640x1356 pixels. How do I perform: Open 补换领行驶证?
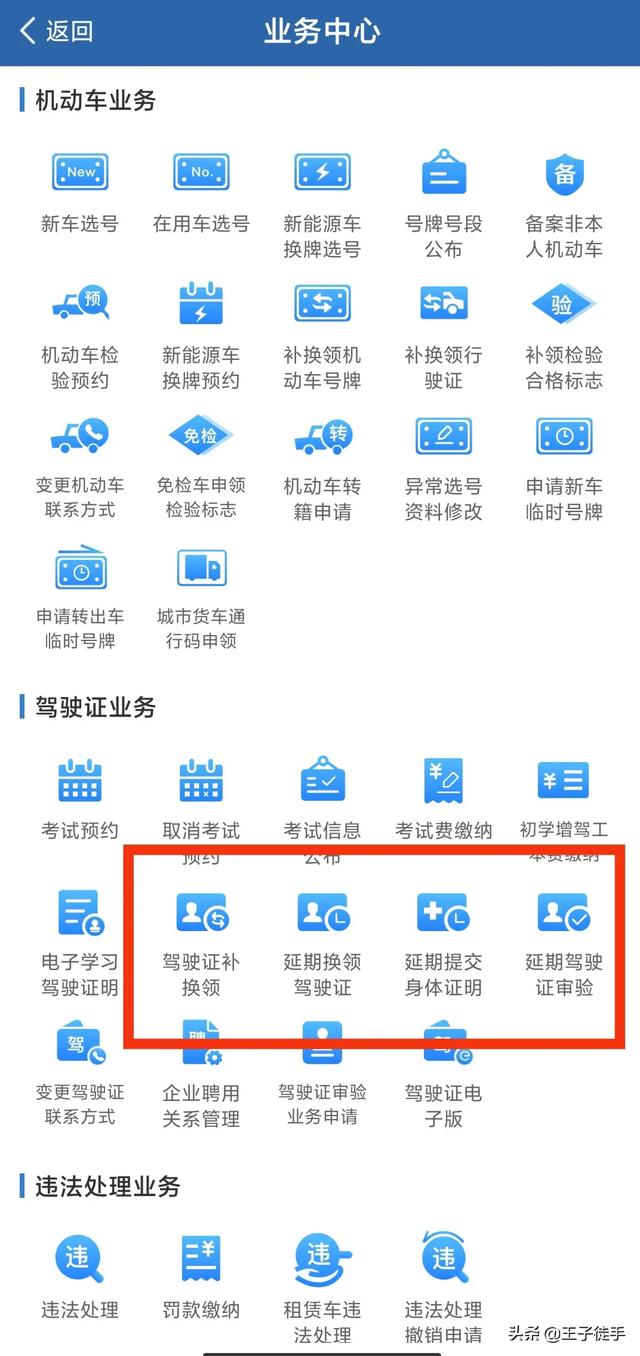click(443, 337)
